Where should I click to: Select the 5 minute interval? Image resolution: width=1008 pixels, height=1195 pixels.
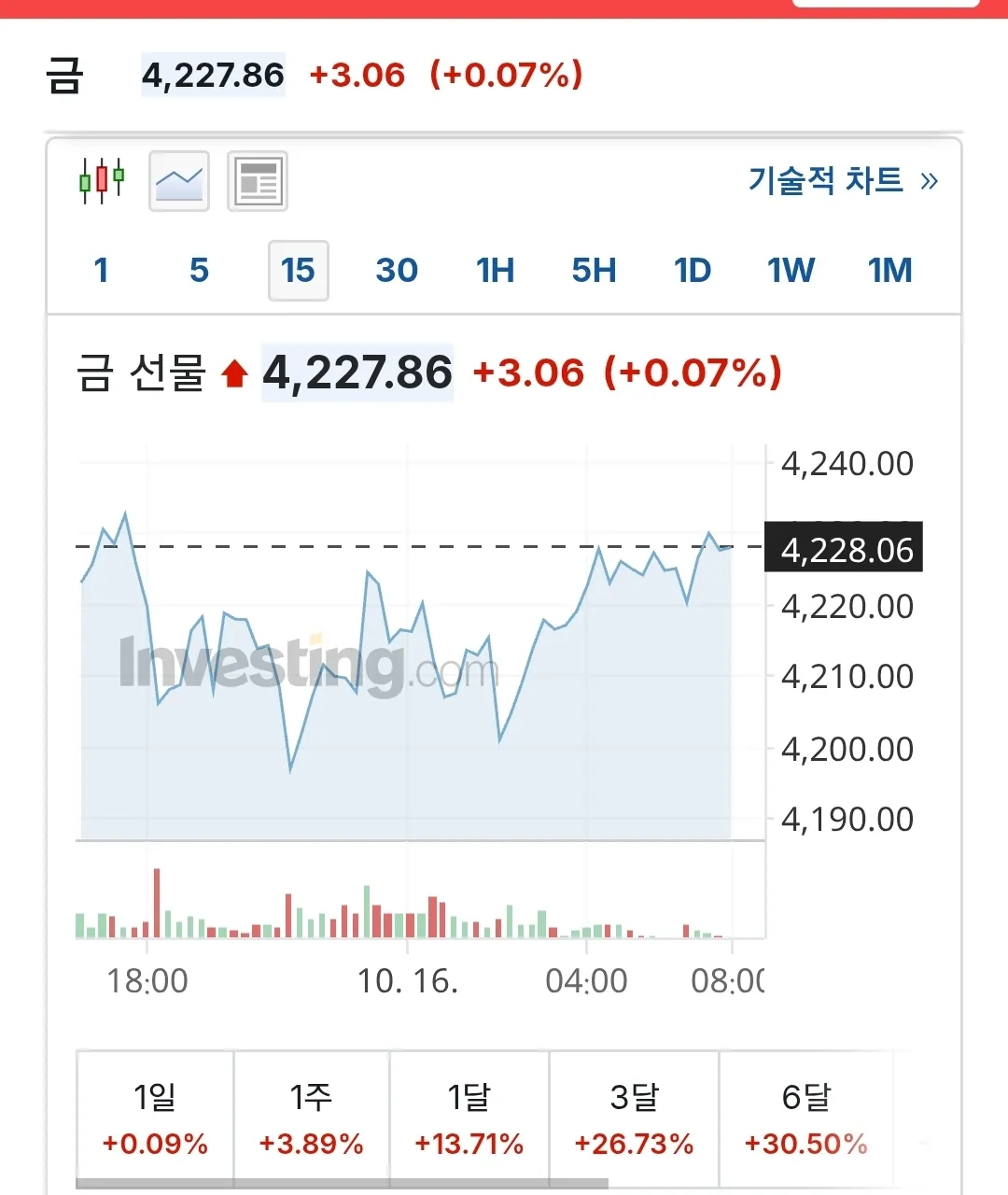pos(199,271)
